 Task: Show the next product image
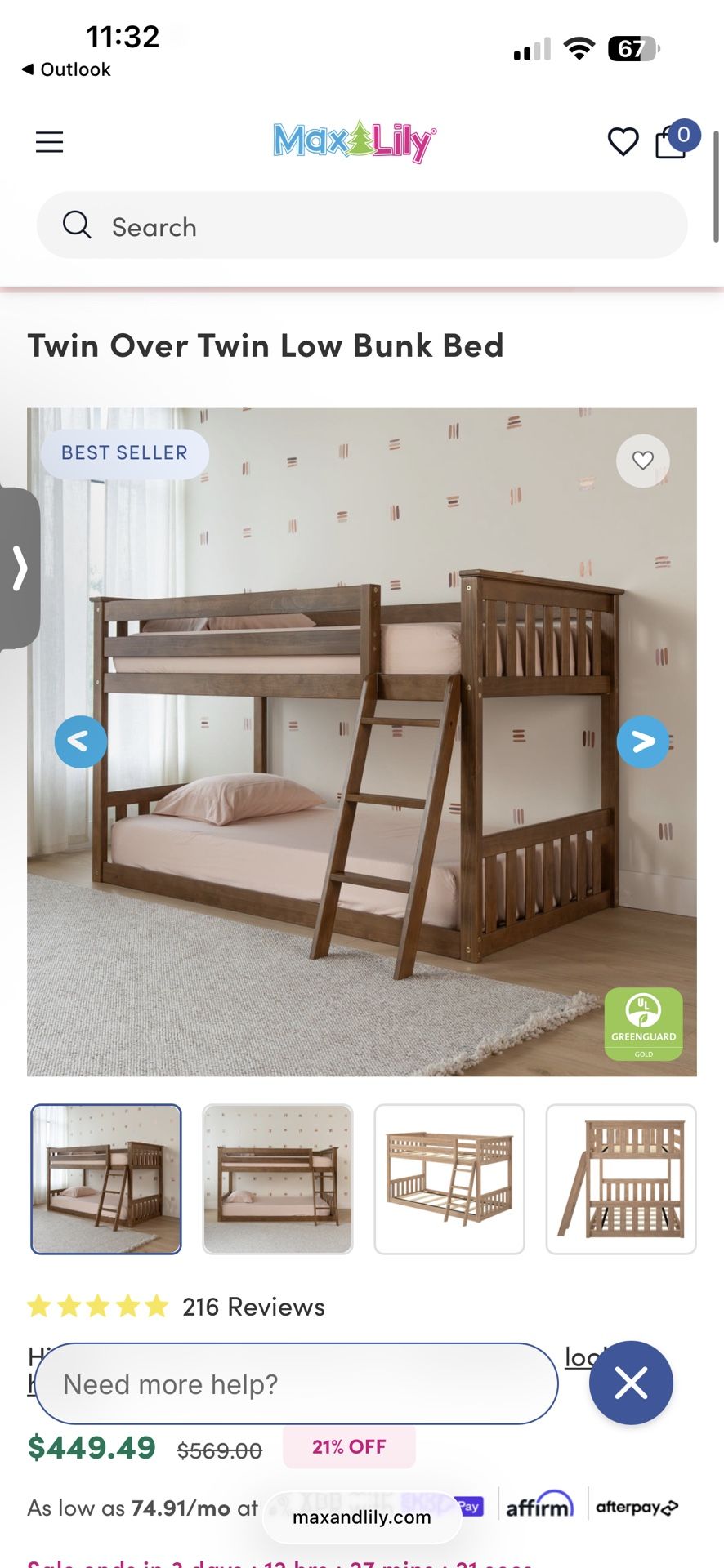coord(643,742)
